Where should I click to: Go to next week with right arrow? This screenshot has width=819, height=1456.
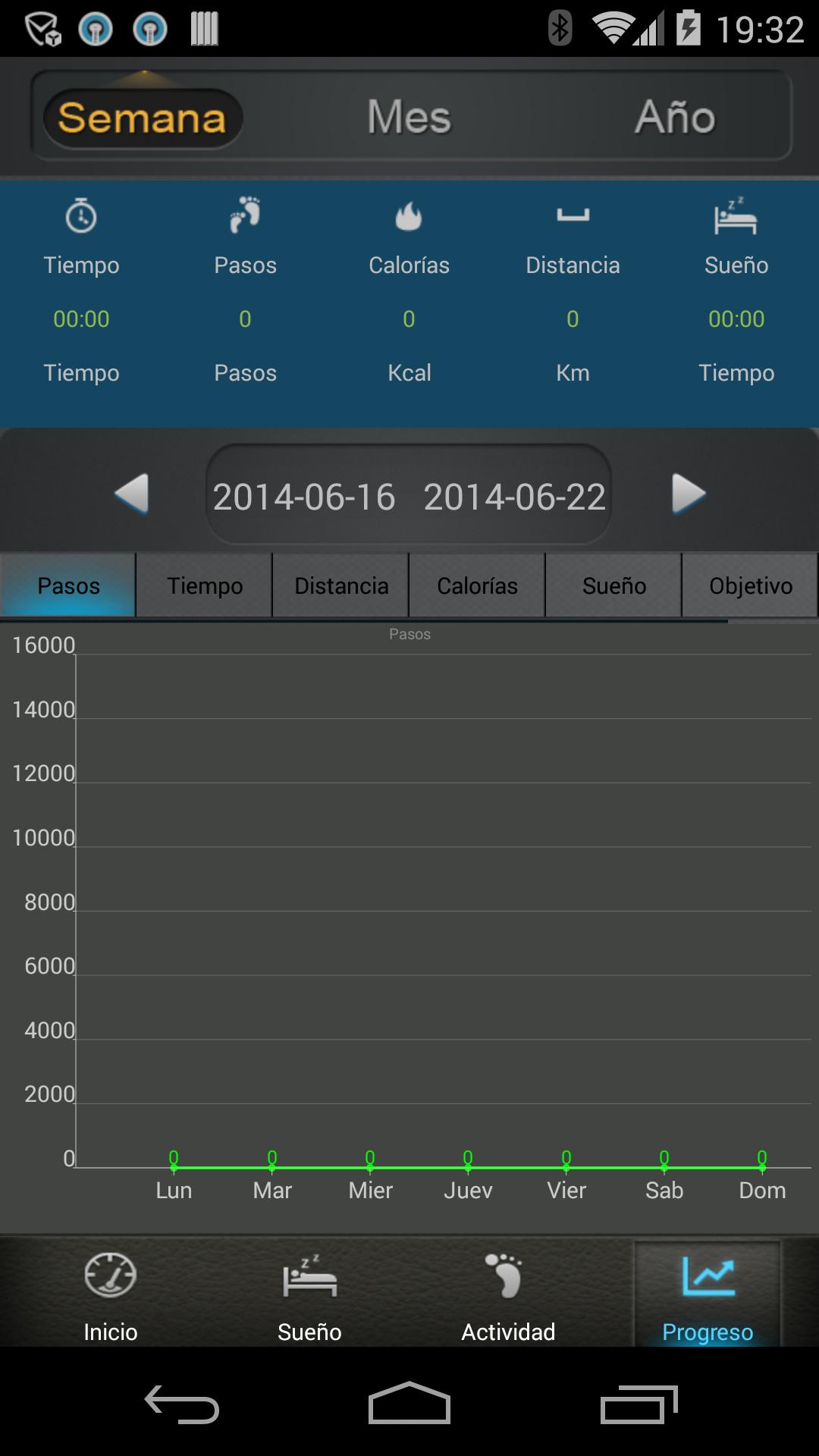[689, 494]
